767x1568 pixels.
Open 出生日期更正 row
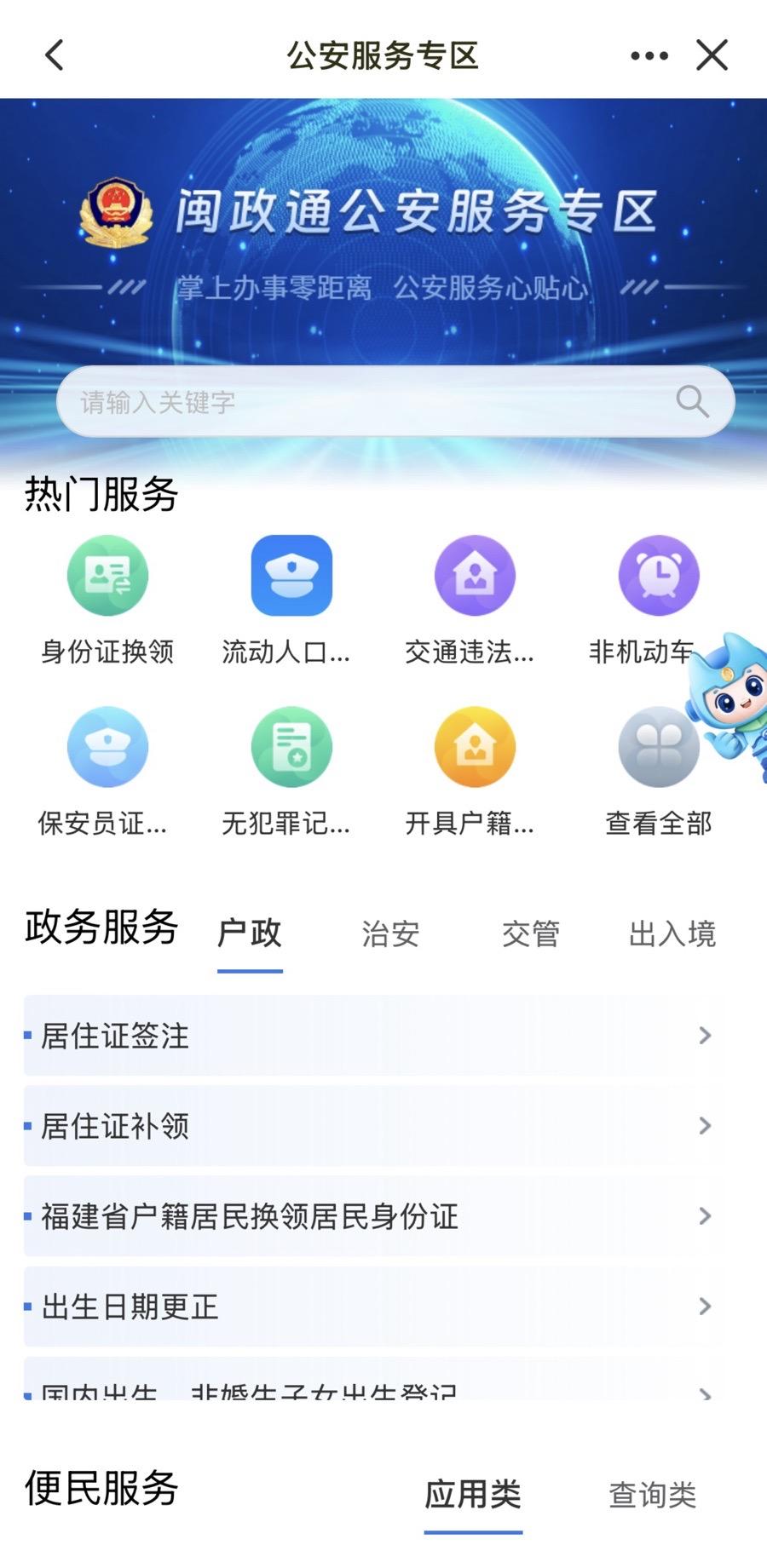point(375,1306)
